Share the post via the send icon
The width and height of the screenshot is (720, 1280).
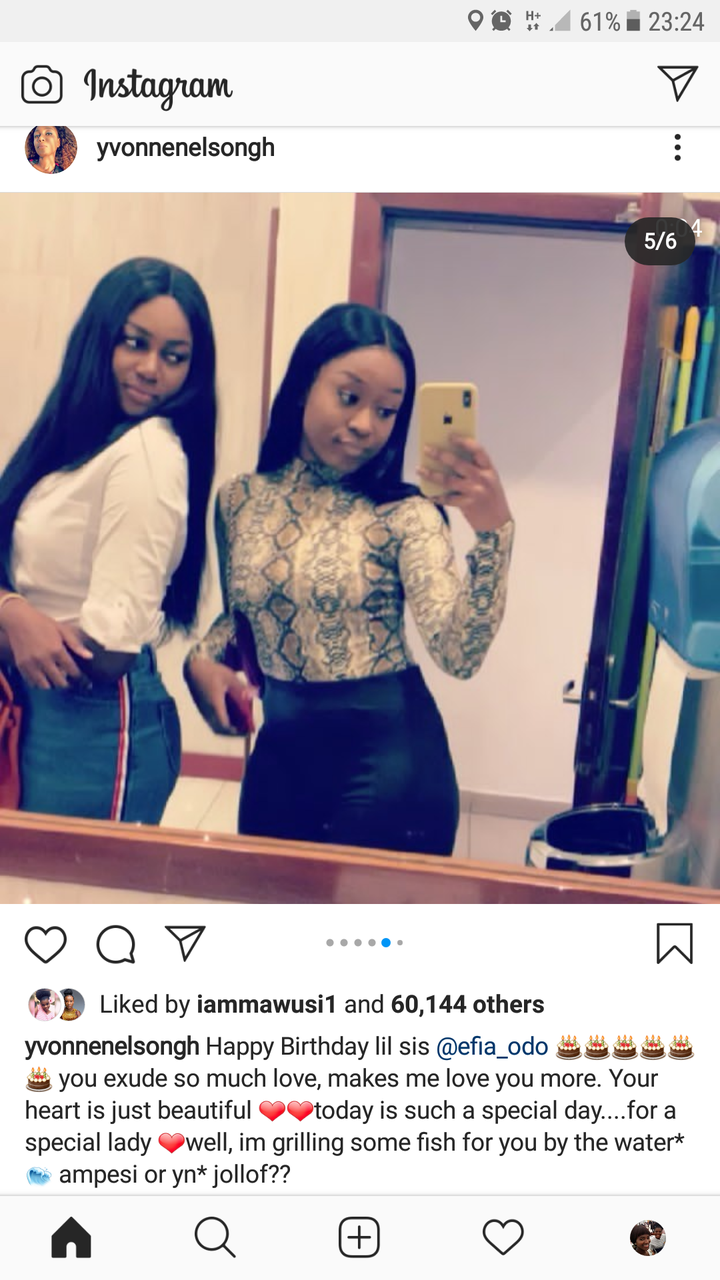tap(185, 942)
